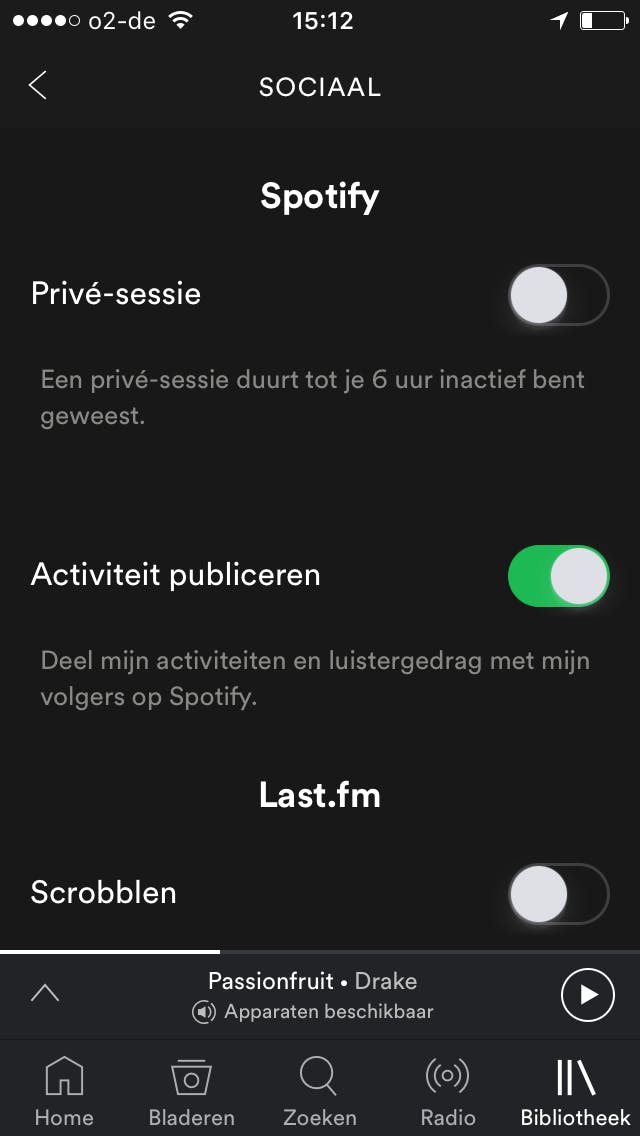Open the Bladeren tab

point(191,1090)
